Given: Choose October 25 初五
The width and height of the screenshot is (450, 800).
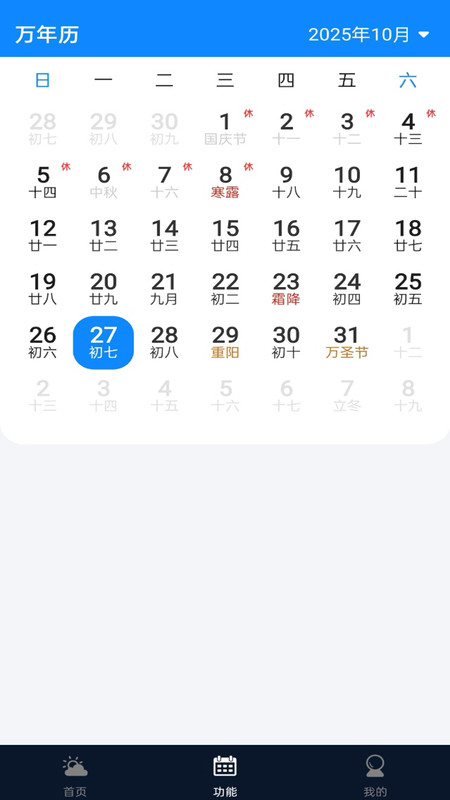Looking at the screenshot, I should (408, 289).
